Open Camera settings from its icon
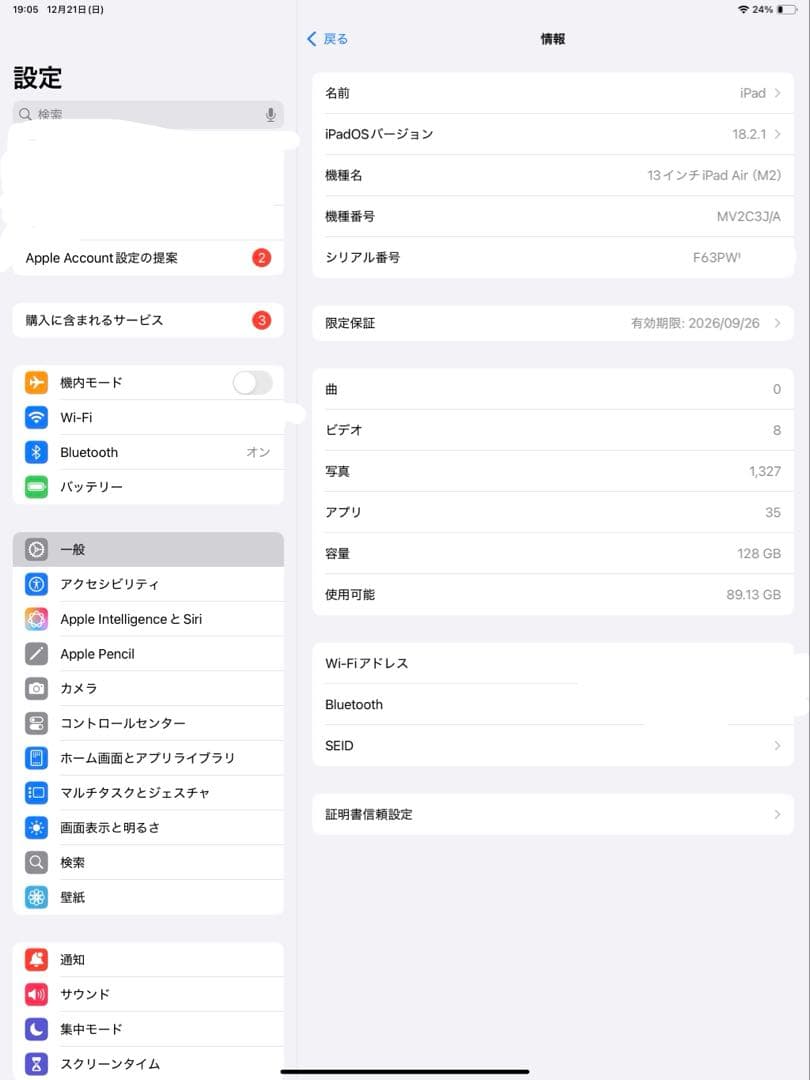 [38, 688]
